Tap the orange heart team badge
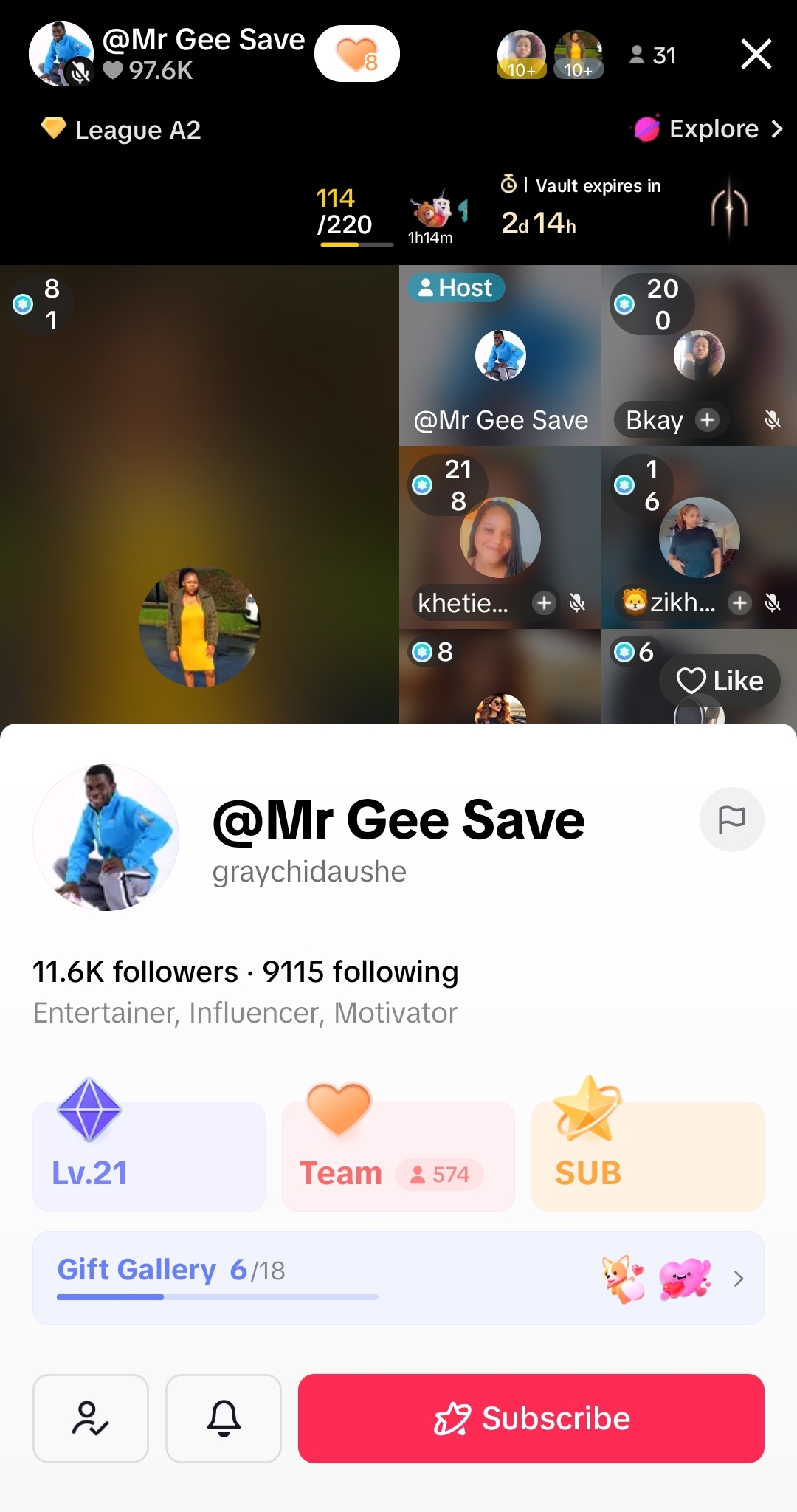 [x=357, y=54]
